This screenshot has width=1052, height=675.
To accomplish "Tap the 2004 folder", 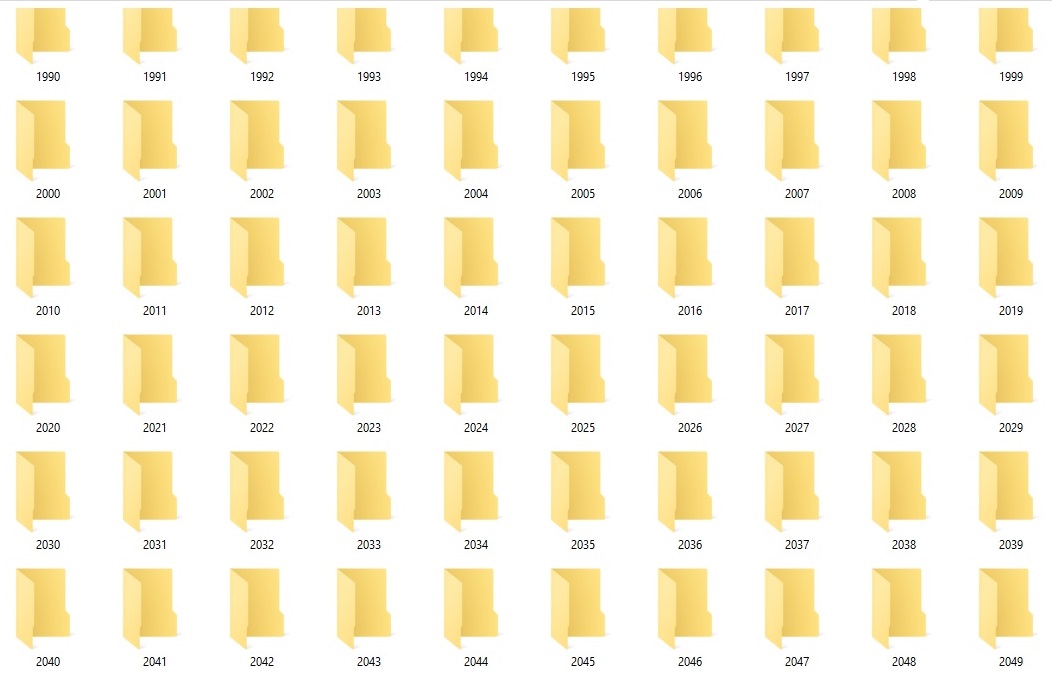I will tap(472, 140).
